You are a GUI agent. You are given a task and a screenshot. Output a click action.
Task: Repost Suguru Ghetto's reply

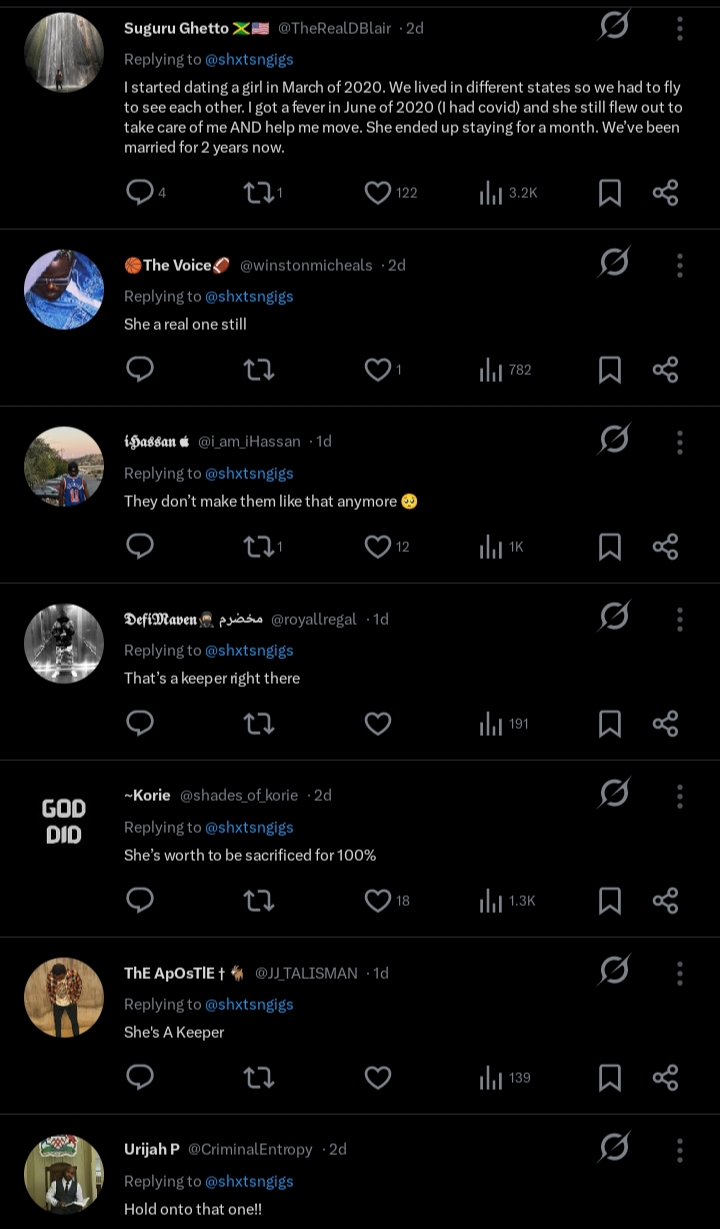coord(259,192)
